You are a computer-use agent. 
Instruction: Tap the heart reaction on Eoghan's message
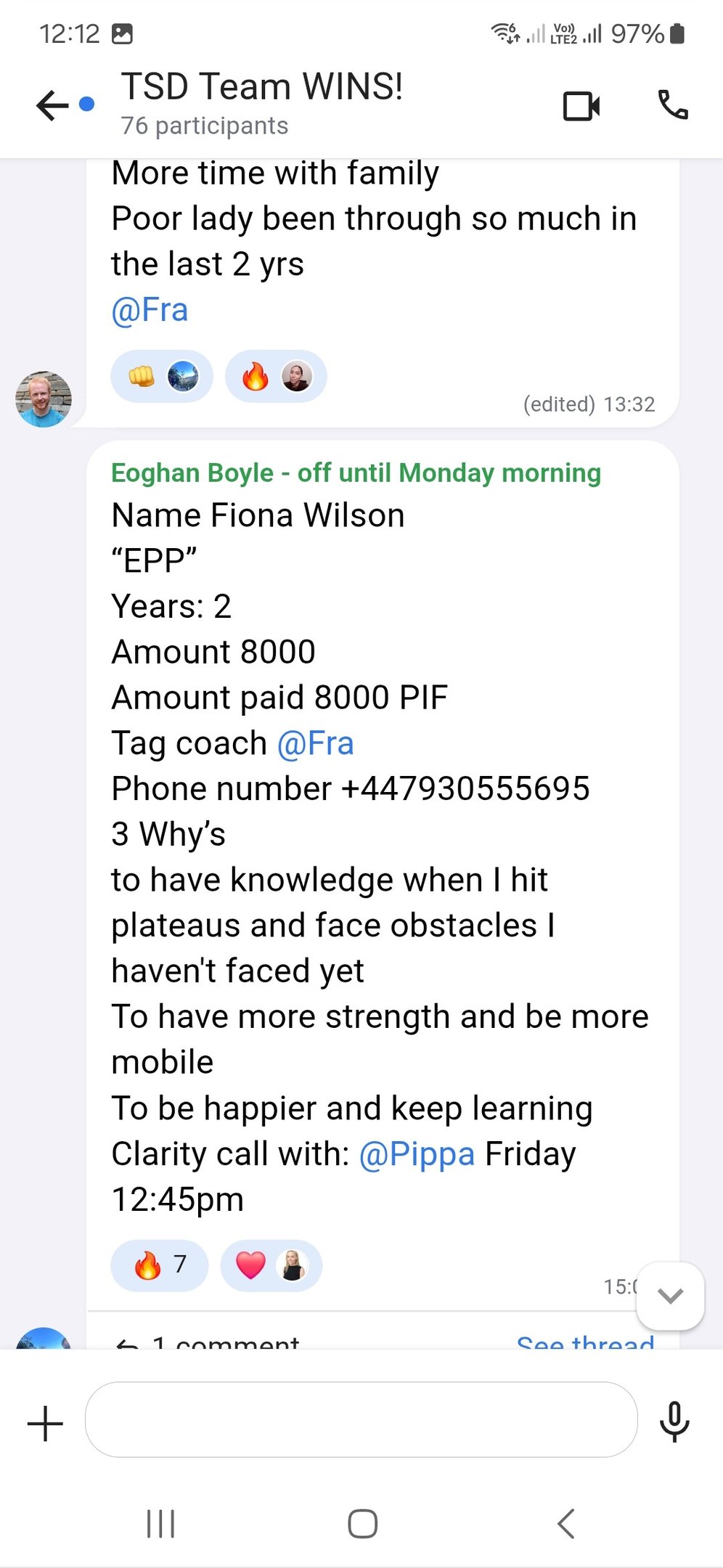click(271, 1265)
